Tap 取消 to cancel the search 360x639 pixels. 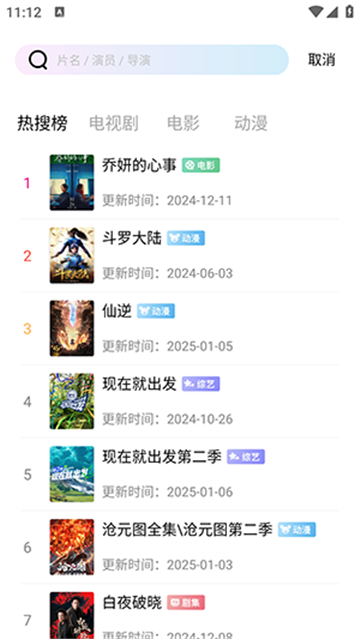tap(321, 60)
